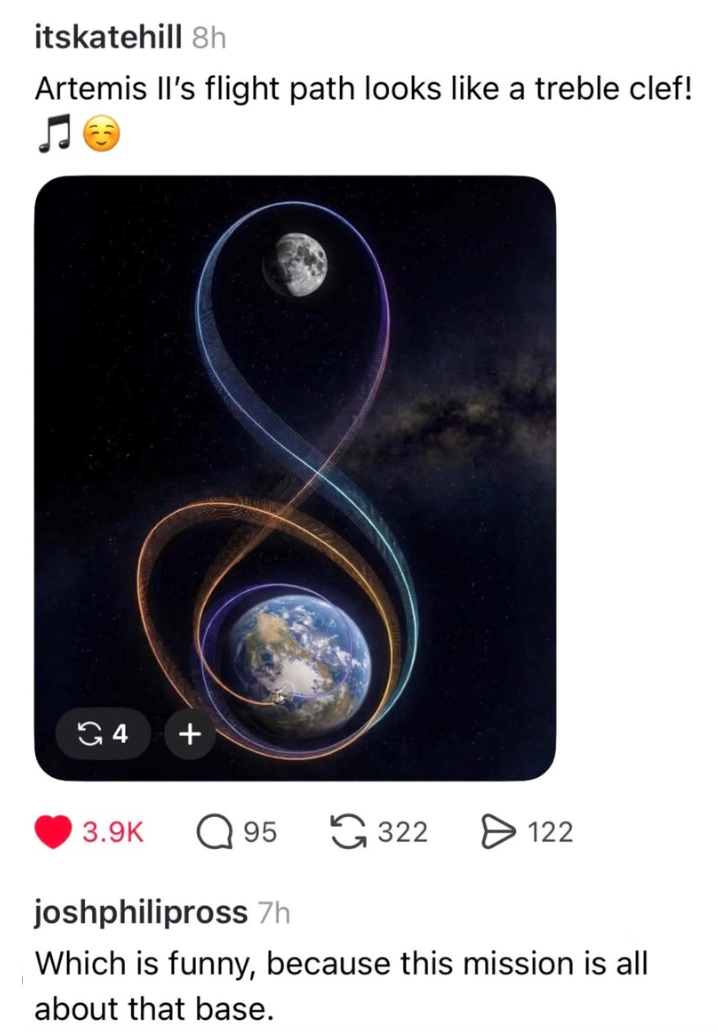
Task: Share itskatehill's post via the send icon
Action: (497, 832)
